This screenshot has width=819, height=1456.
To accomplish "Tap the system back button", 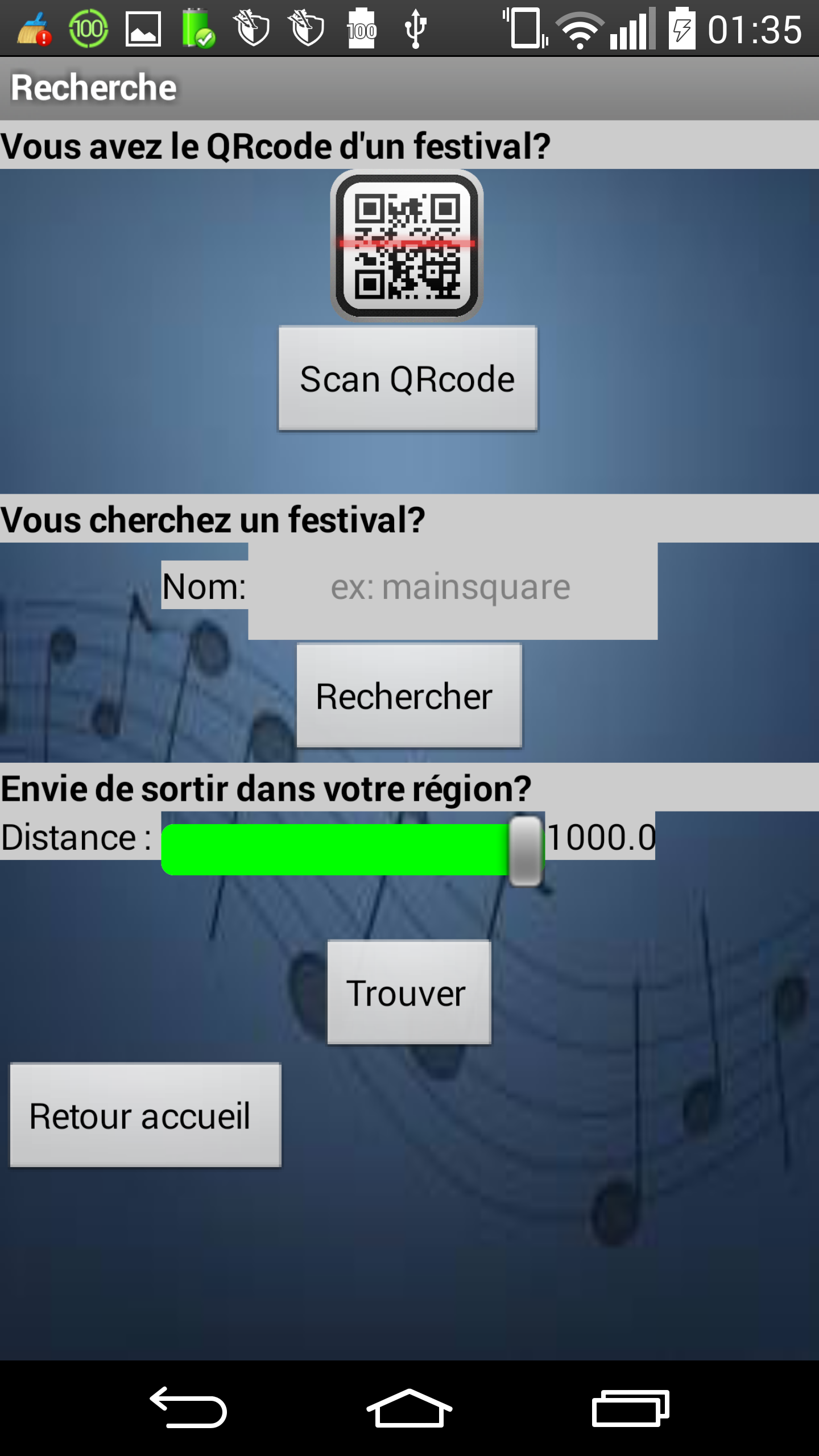I will [x=188, y=1408].
